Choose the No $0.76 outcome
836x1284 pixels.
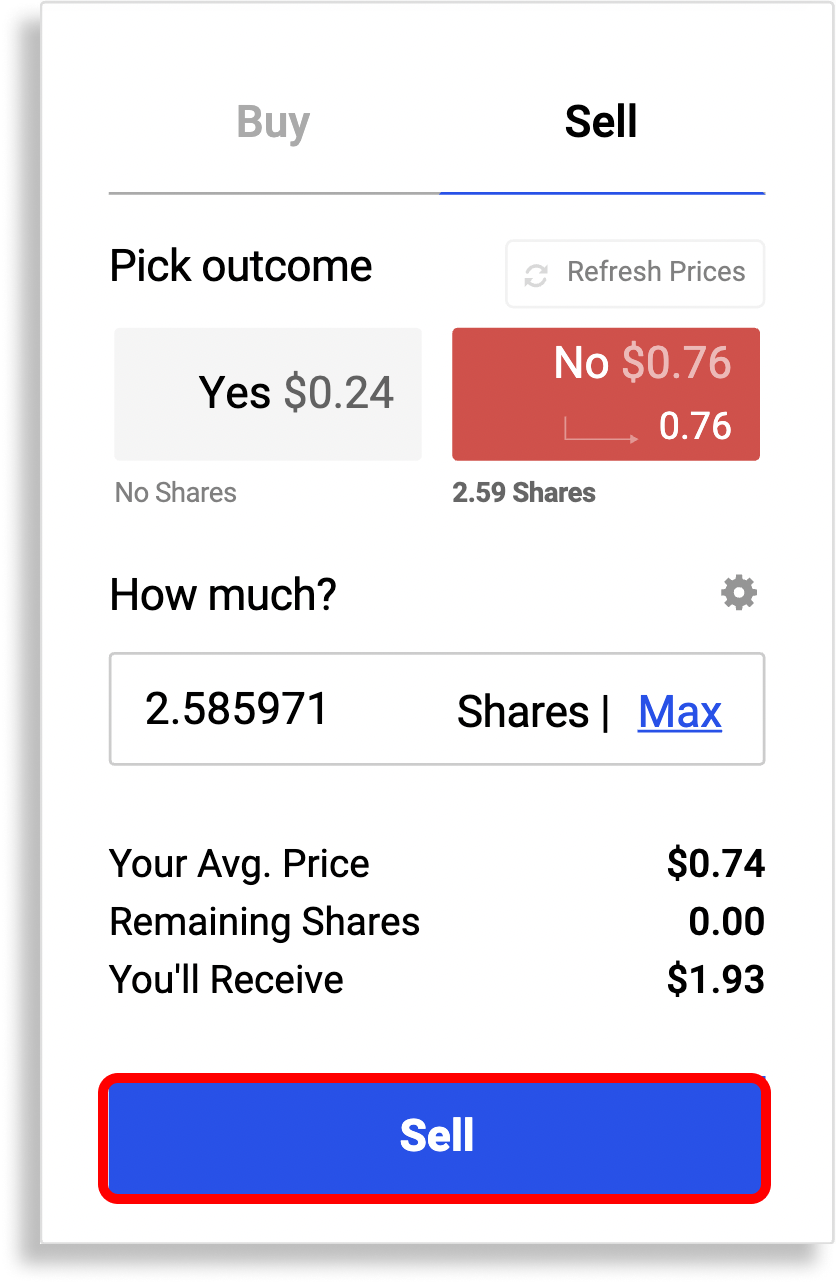(x=606, y=394)
